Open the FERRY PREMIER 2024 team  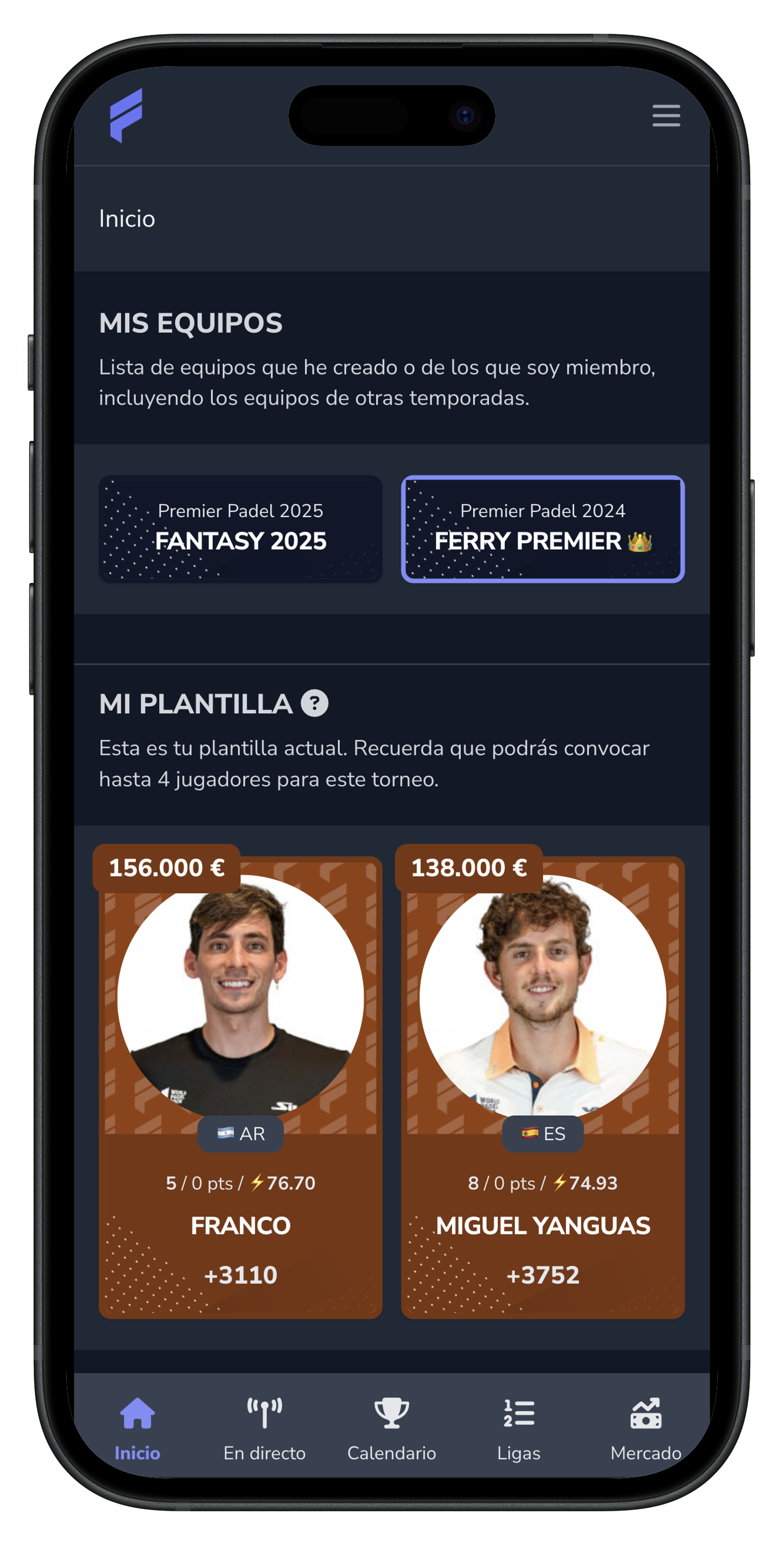(x=542, y=528)
